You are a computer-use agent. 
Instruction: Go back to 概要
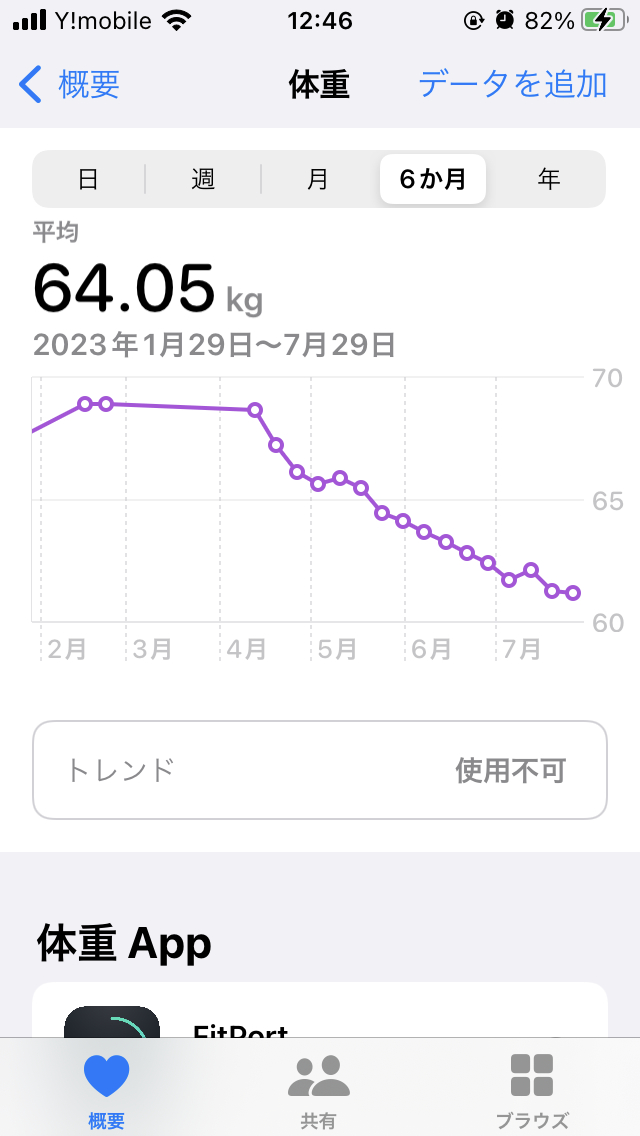coord(69,85)
